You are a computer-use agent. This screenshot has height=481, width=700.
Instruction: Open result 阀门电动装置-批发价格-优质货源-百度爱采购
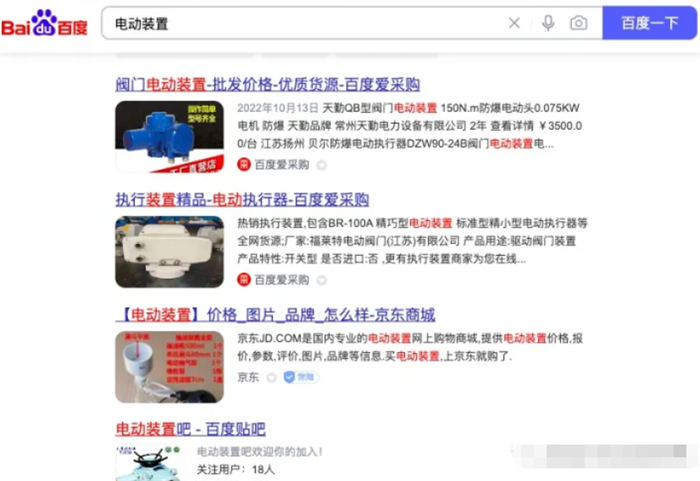267,84
